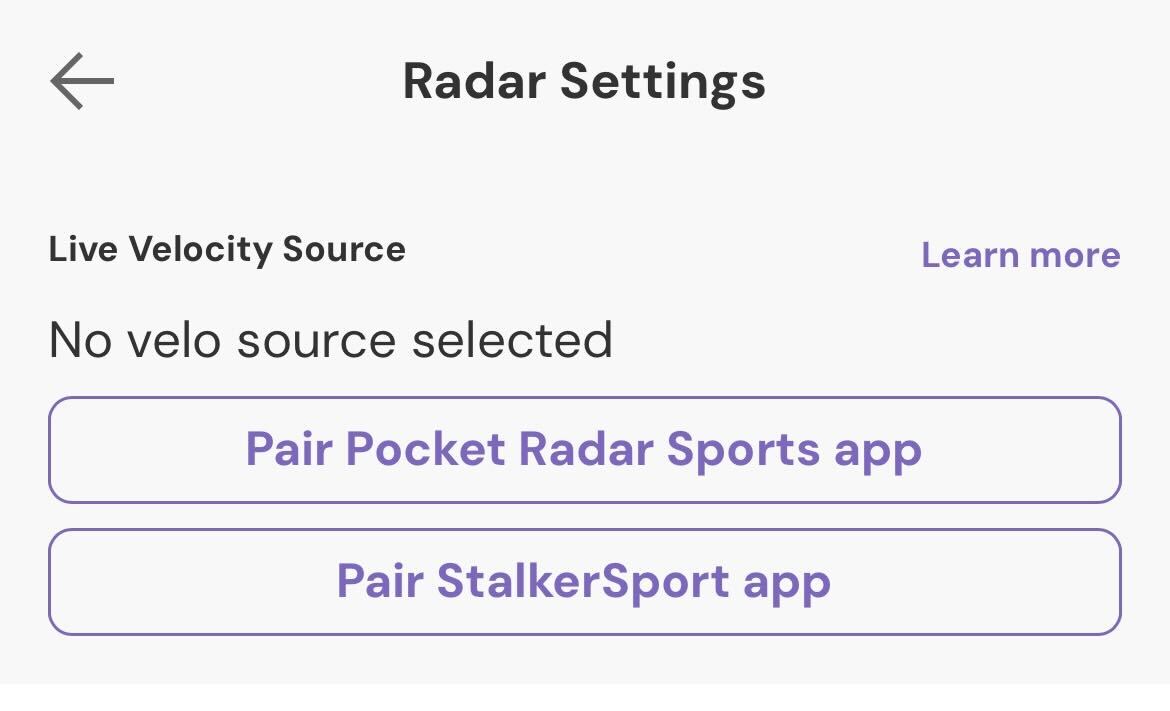The height and width of the screenshot is (711, 1170).
Task: Go back from Radar Settings
Action: 82,81
